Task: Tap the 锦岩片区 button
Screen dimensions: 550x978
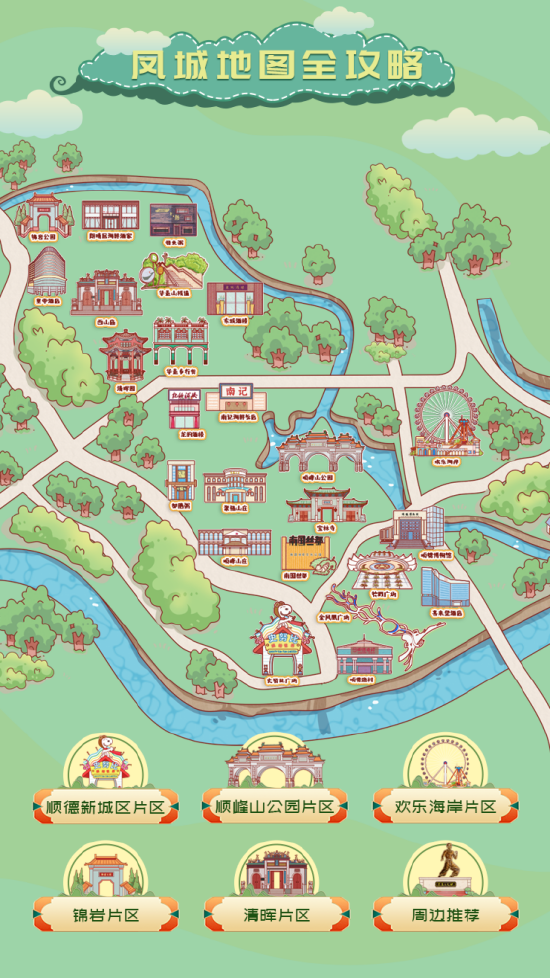Action: 105,915
